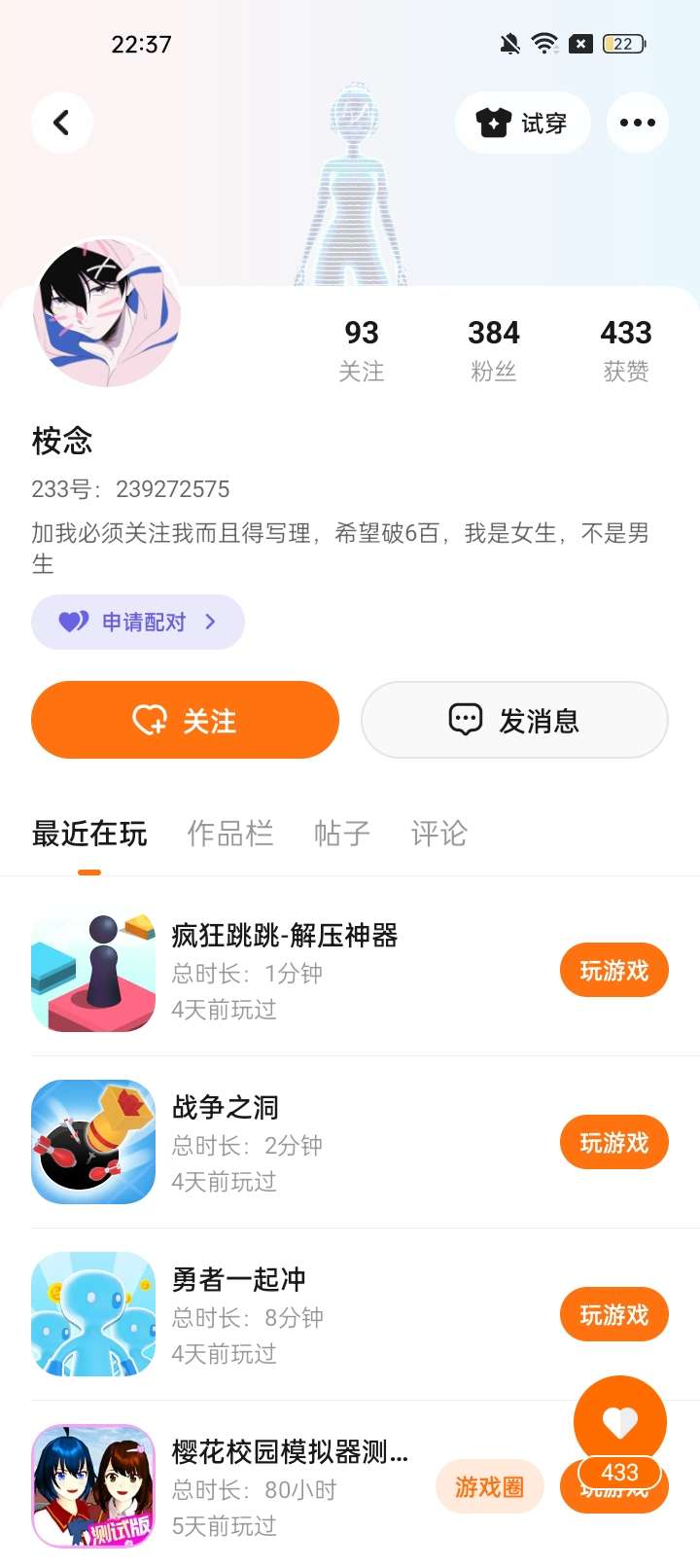
Task: Open the 战争之洞 game entry
Action: point(226,1108)
